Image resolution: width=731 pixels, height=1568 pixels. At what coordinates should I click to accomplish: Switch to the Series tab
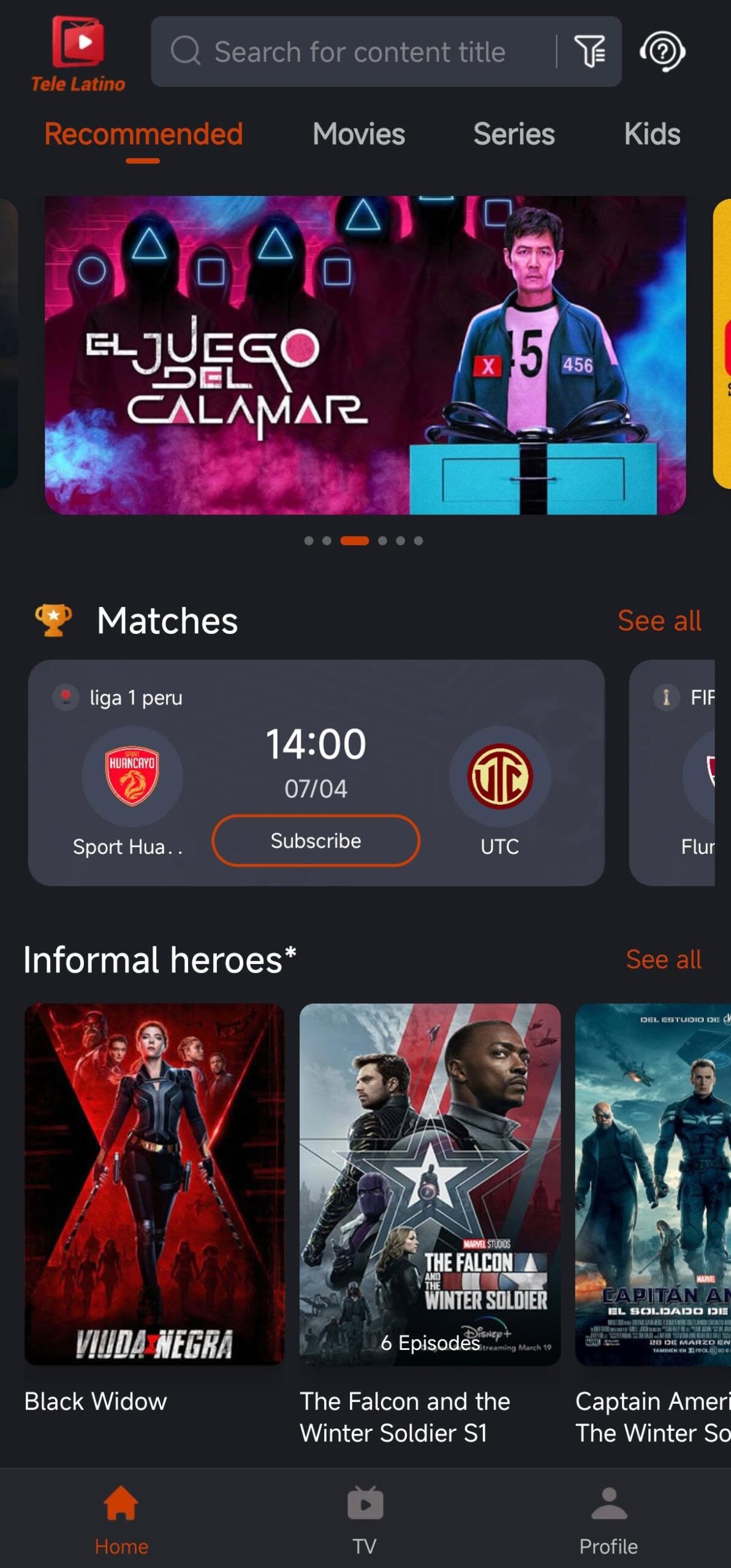pyautogui.click(x=513, y=134)
